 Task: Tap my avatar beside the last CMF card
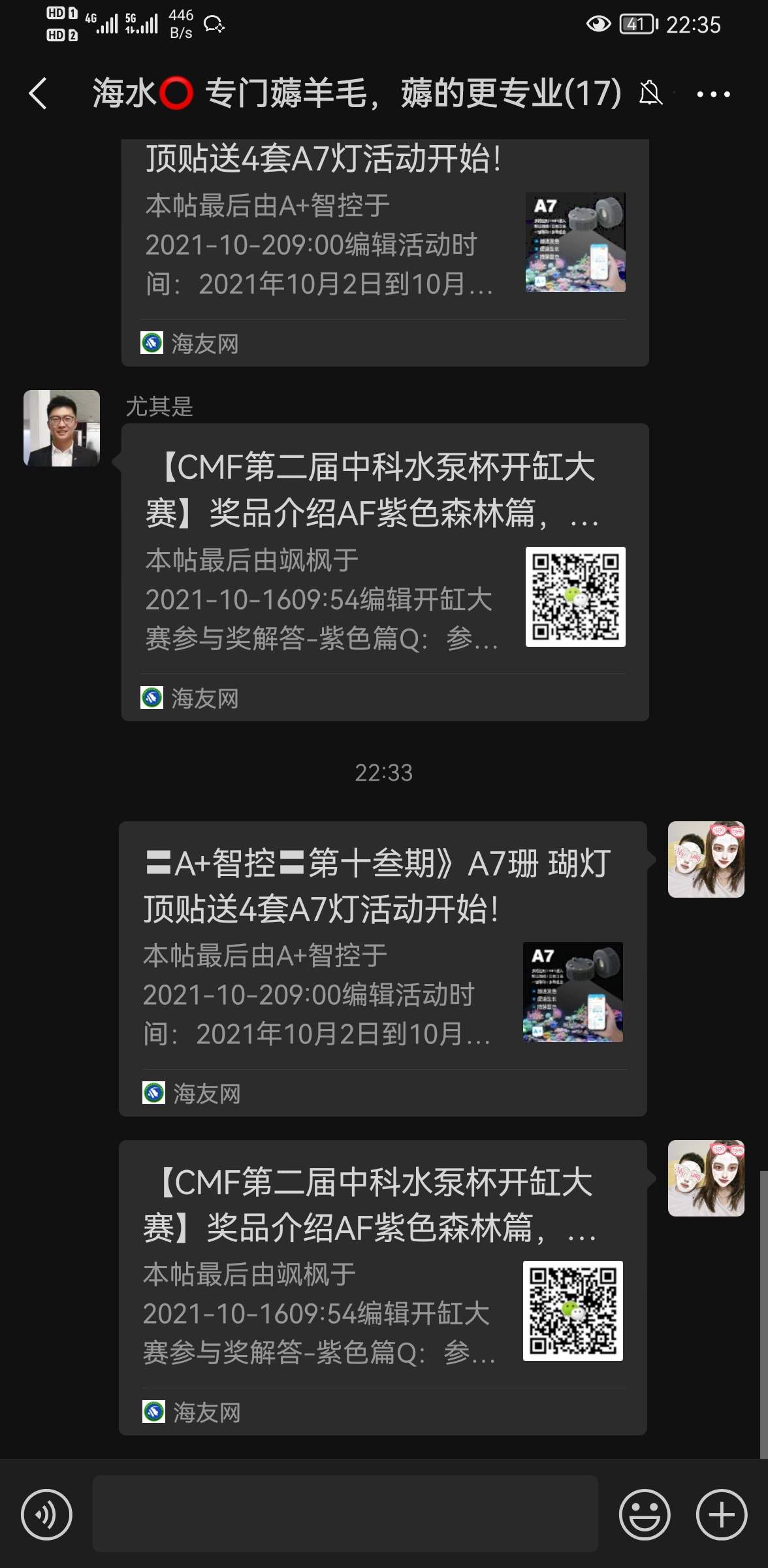pyautogui.click(x=705, y=1178)
